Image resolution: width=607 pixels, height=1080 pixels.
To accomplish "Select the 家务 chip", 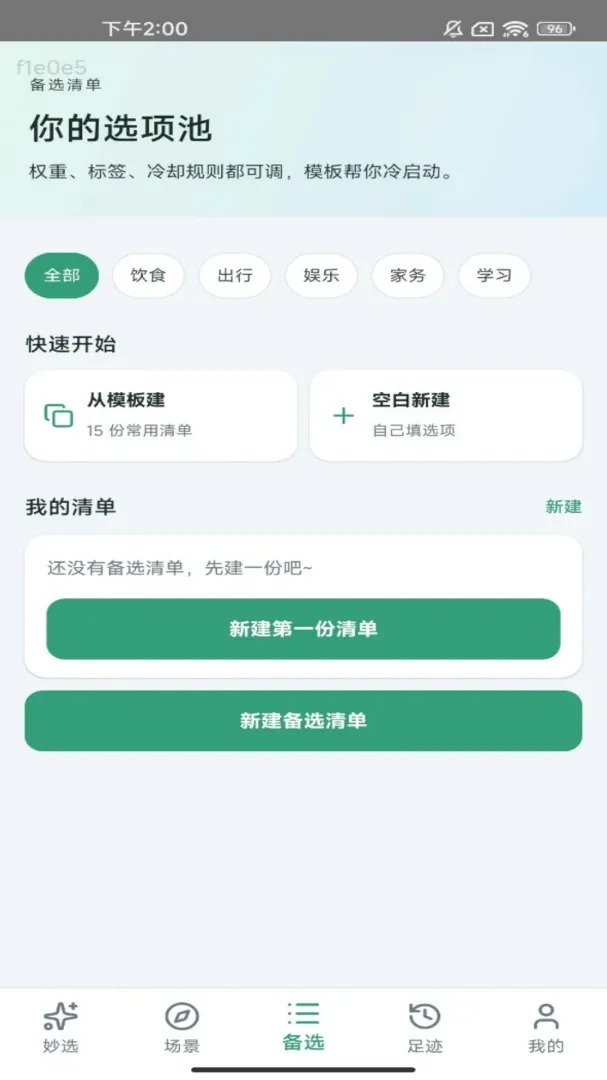I will point(408,276).
